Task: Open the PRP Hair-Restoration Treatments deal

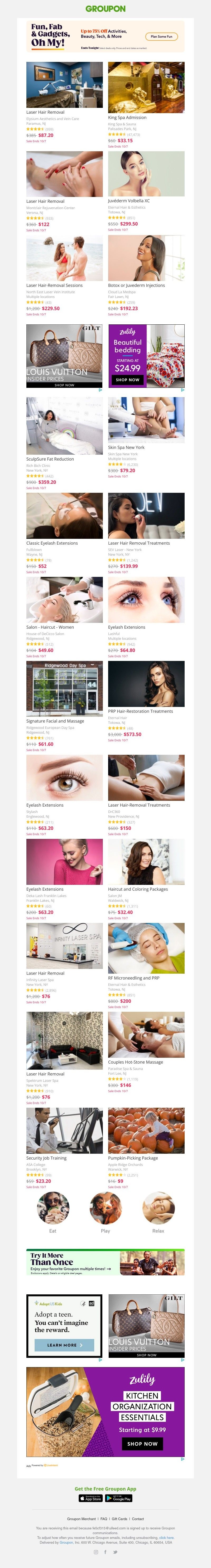Action: [146, 684]
